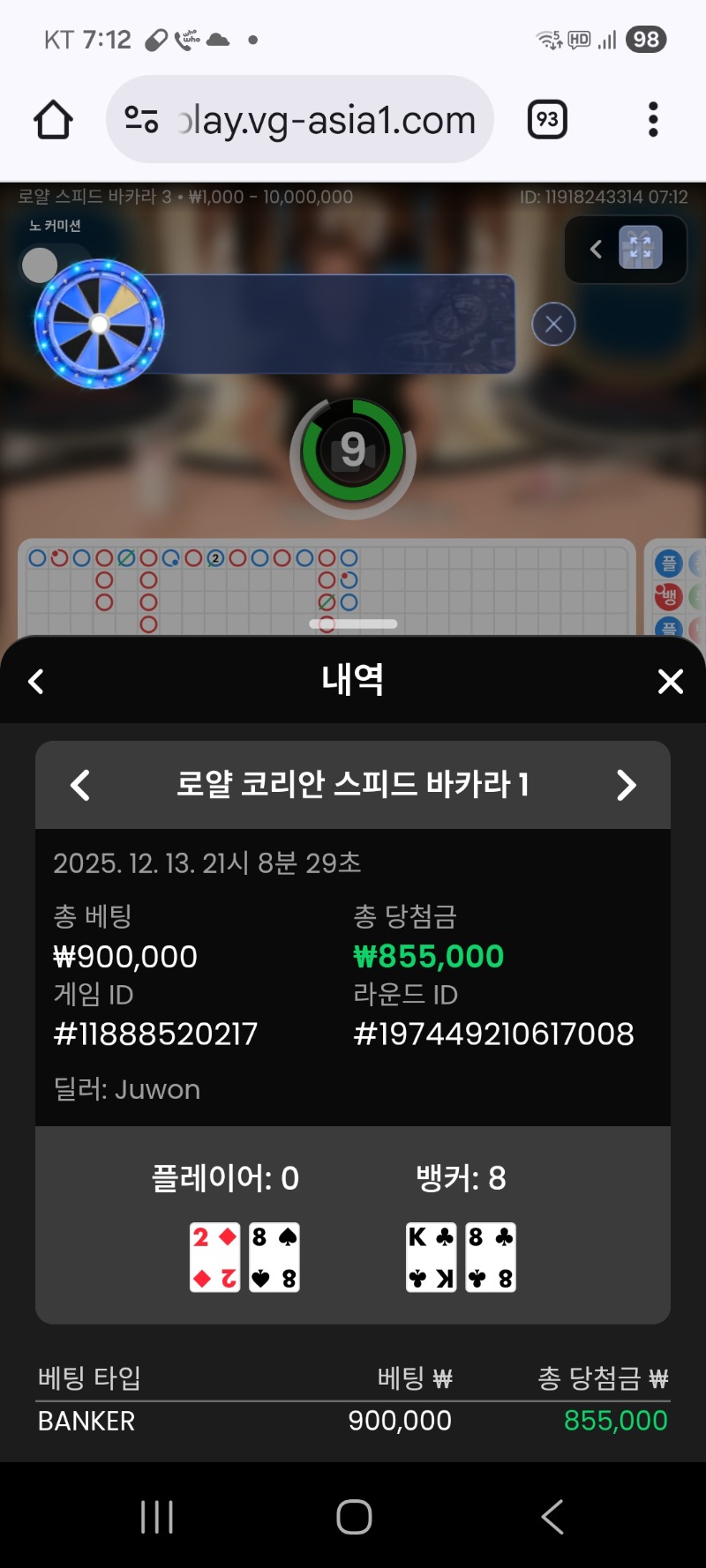The image size is (706, 1568).
Task: Select the 내역 header title
Action: pyautogui.click(x=352, y=680)
